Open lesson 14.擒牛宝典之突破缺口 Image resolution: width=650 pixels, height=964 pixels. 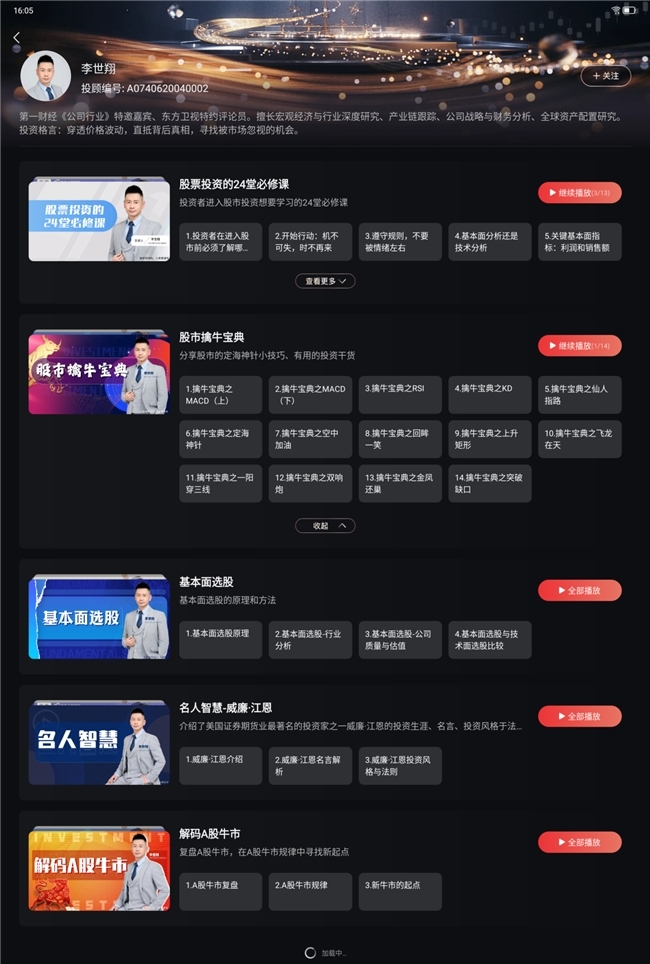click(489, 483)
